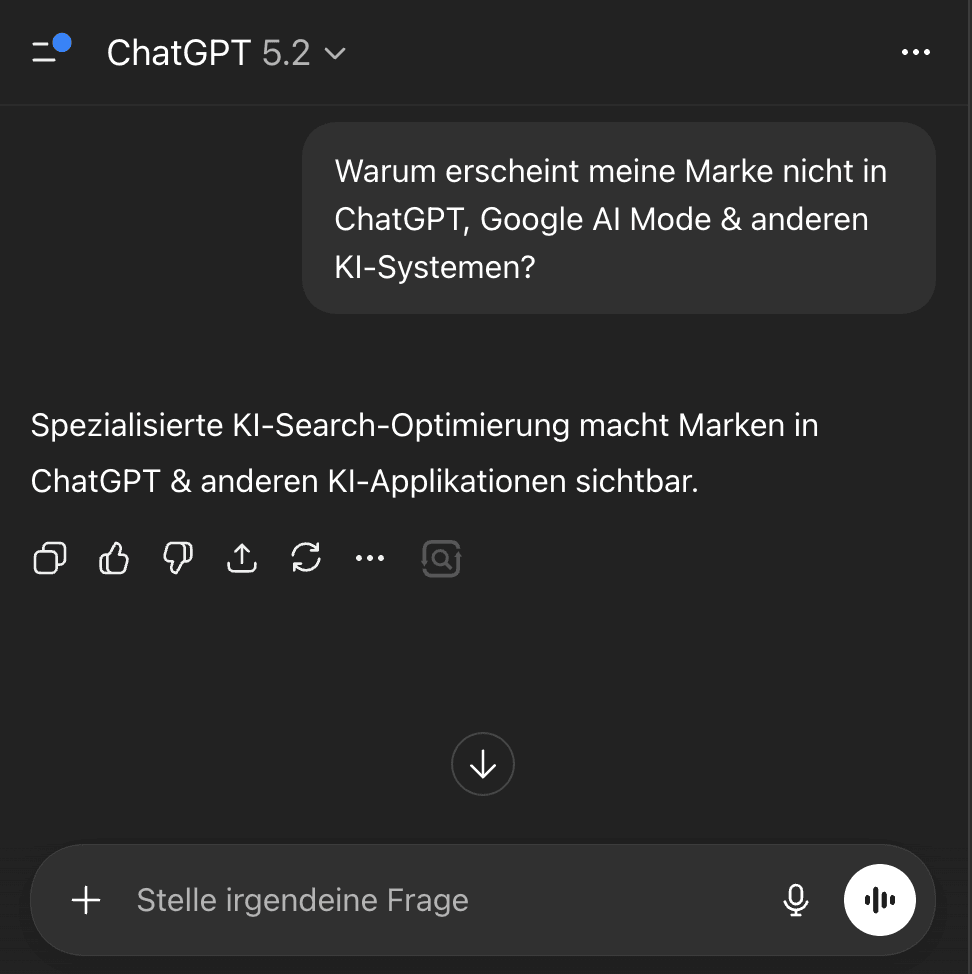Start dictation with the microphone icon
This screenshot has height=974, width=972.
tap(795, 900)
